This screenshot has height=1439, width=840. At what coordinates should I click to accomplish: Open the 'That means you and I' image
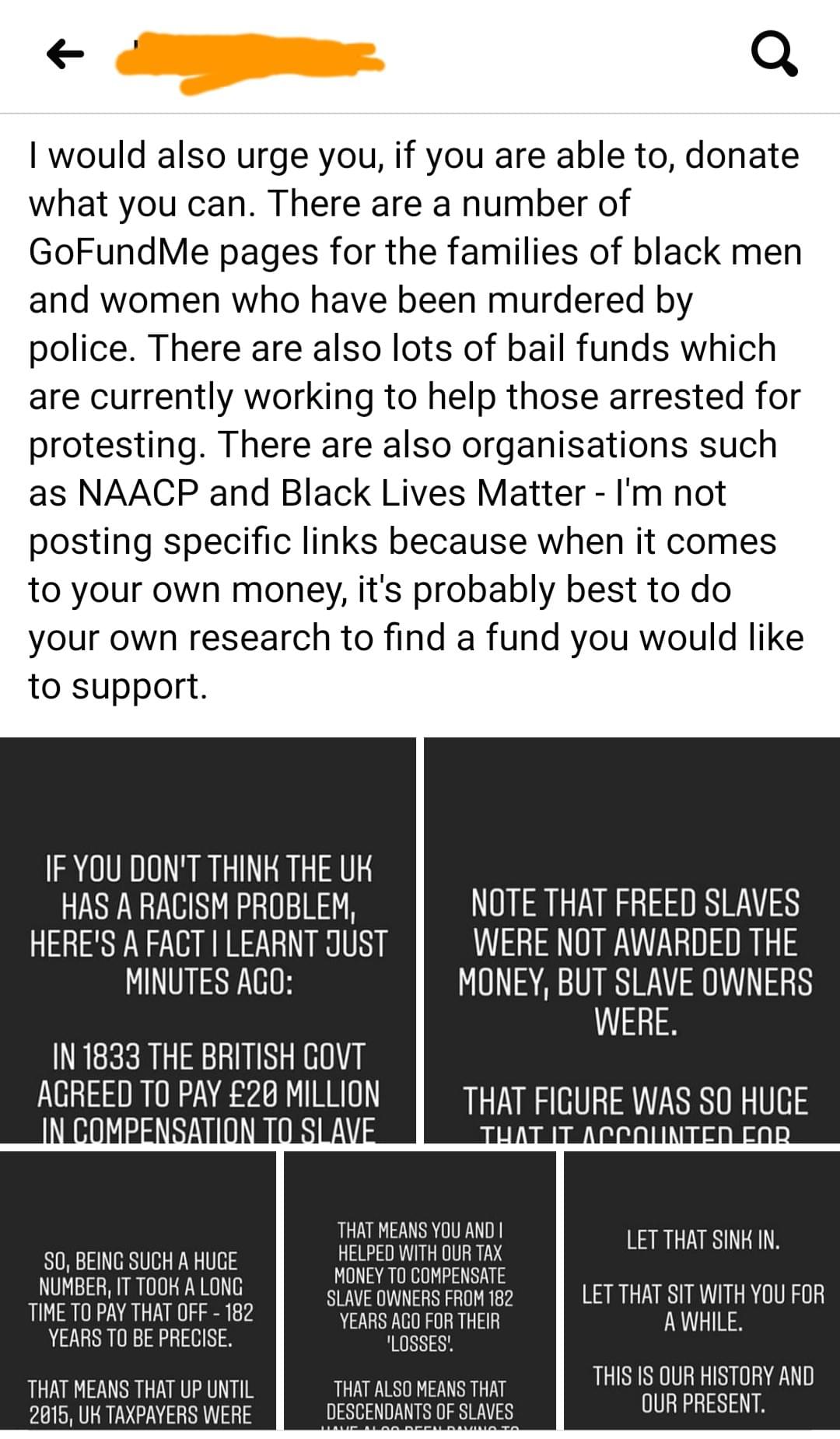(x=420, y=1290)
